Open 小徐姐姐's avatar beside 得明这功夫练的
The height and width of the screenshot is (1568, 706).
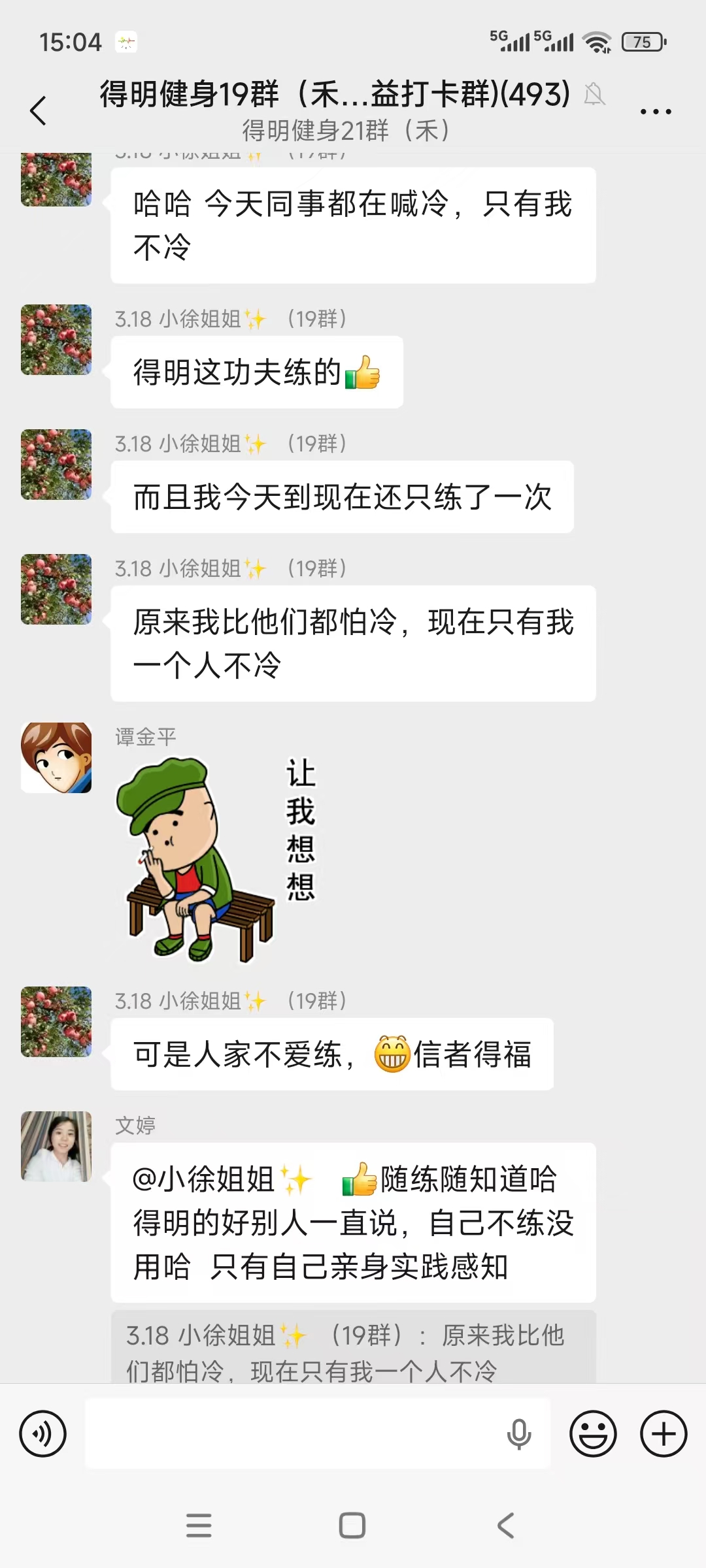(56, 340)
